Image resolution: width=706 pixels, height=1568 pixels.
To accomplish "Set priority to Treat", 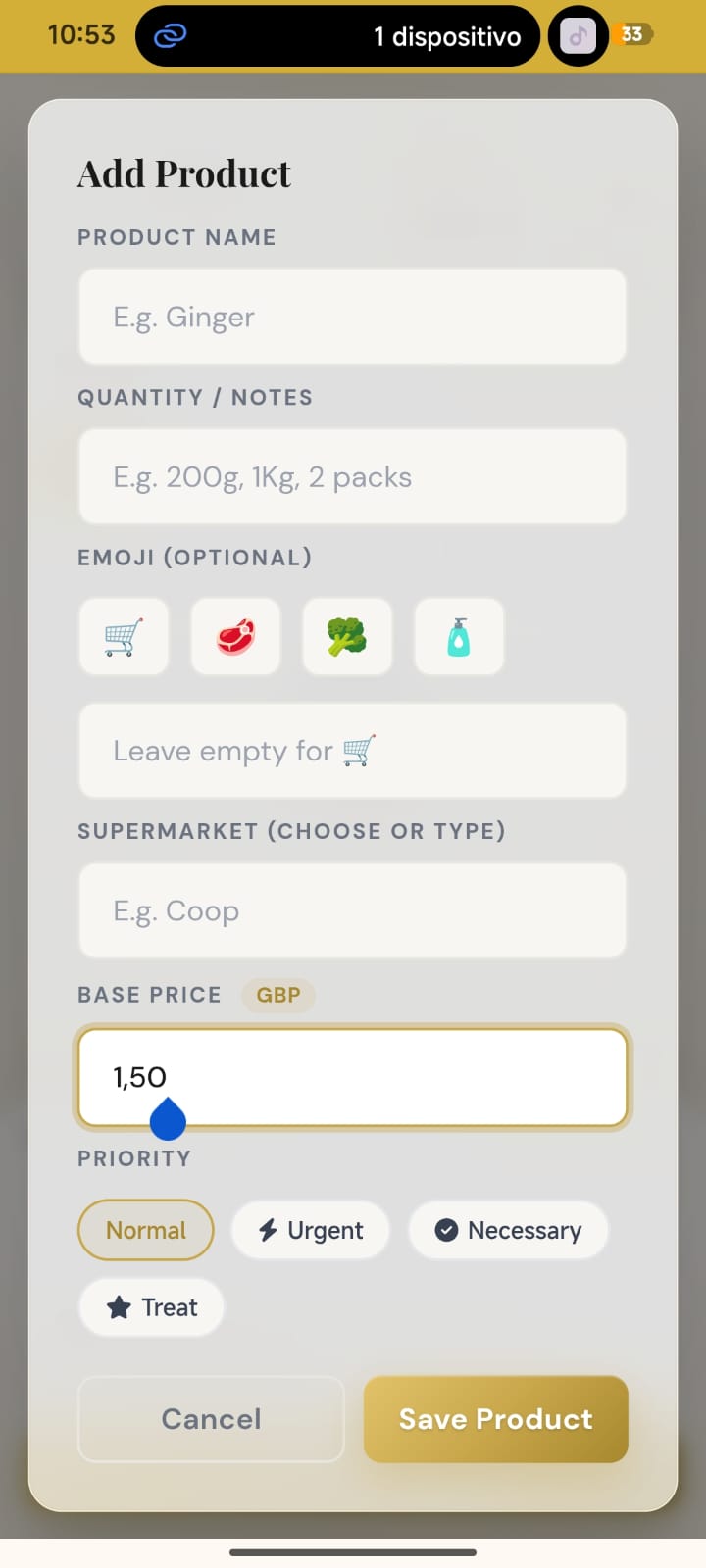I will point(151,1306).
